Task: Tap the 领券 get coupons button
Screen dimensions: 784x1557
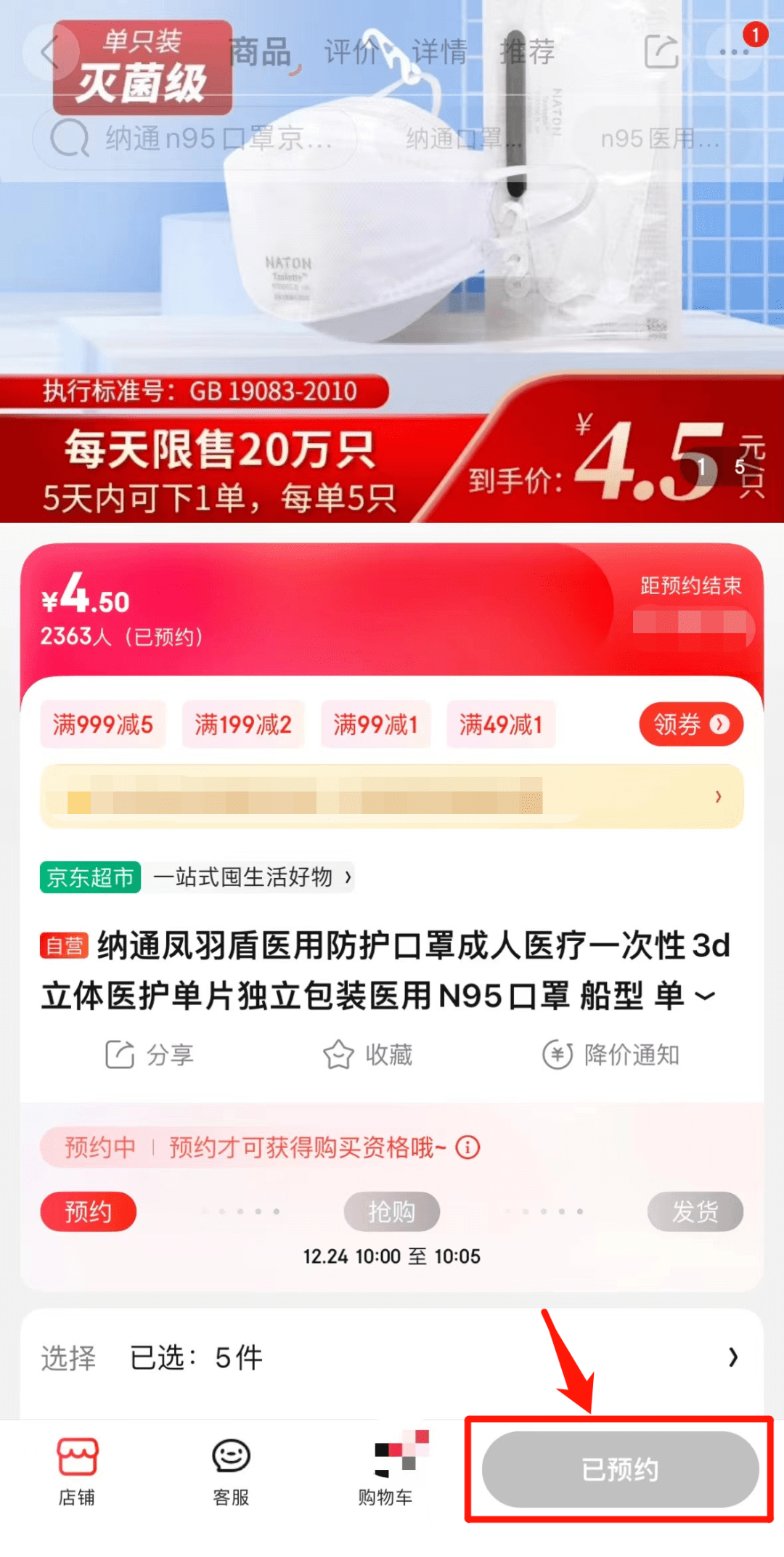Action: (690, 724)
